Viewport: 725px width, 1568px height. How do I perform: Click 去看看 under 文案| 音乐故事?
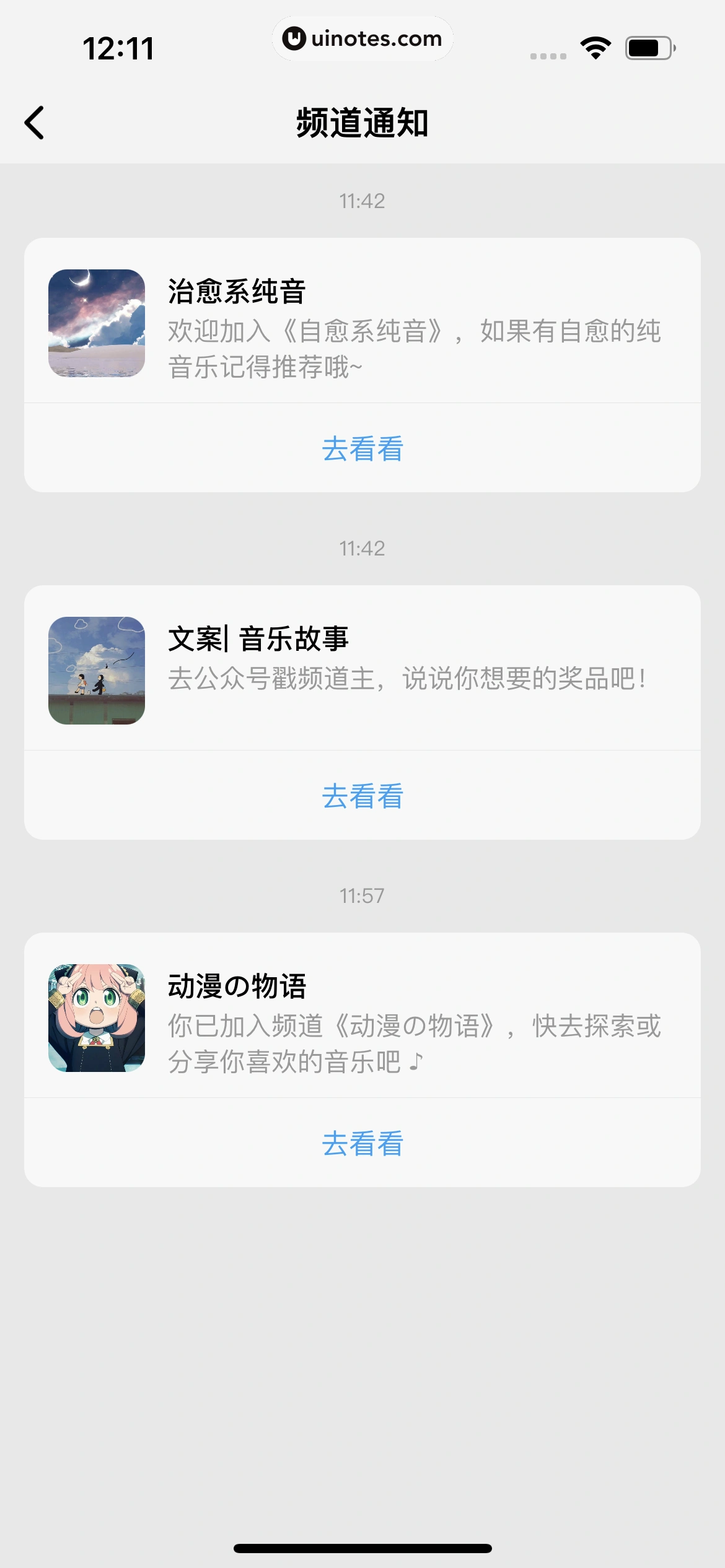(x=362, y=797)
